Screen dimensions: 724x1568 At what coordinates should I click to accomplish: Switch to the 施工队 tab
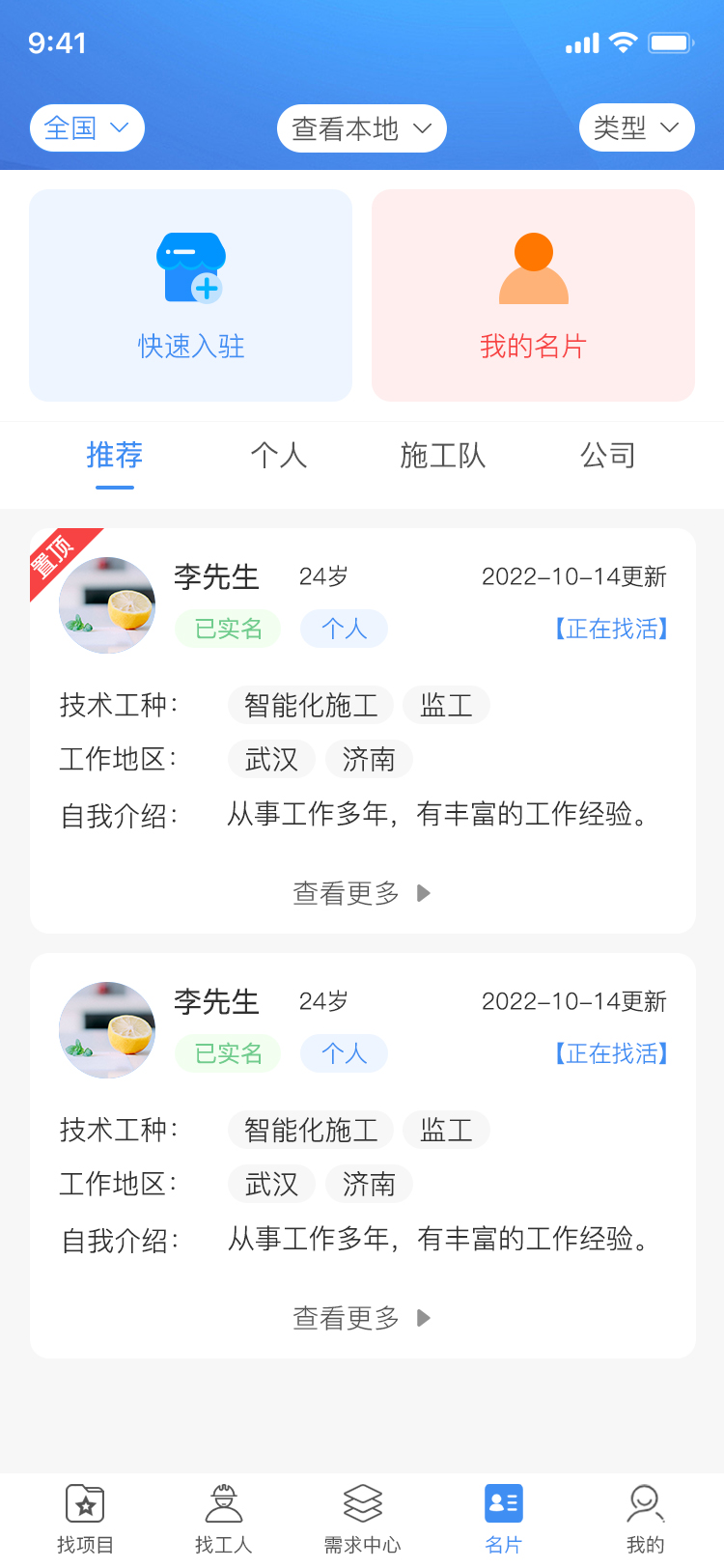pos(443,456)
